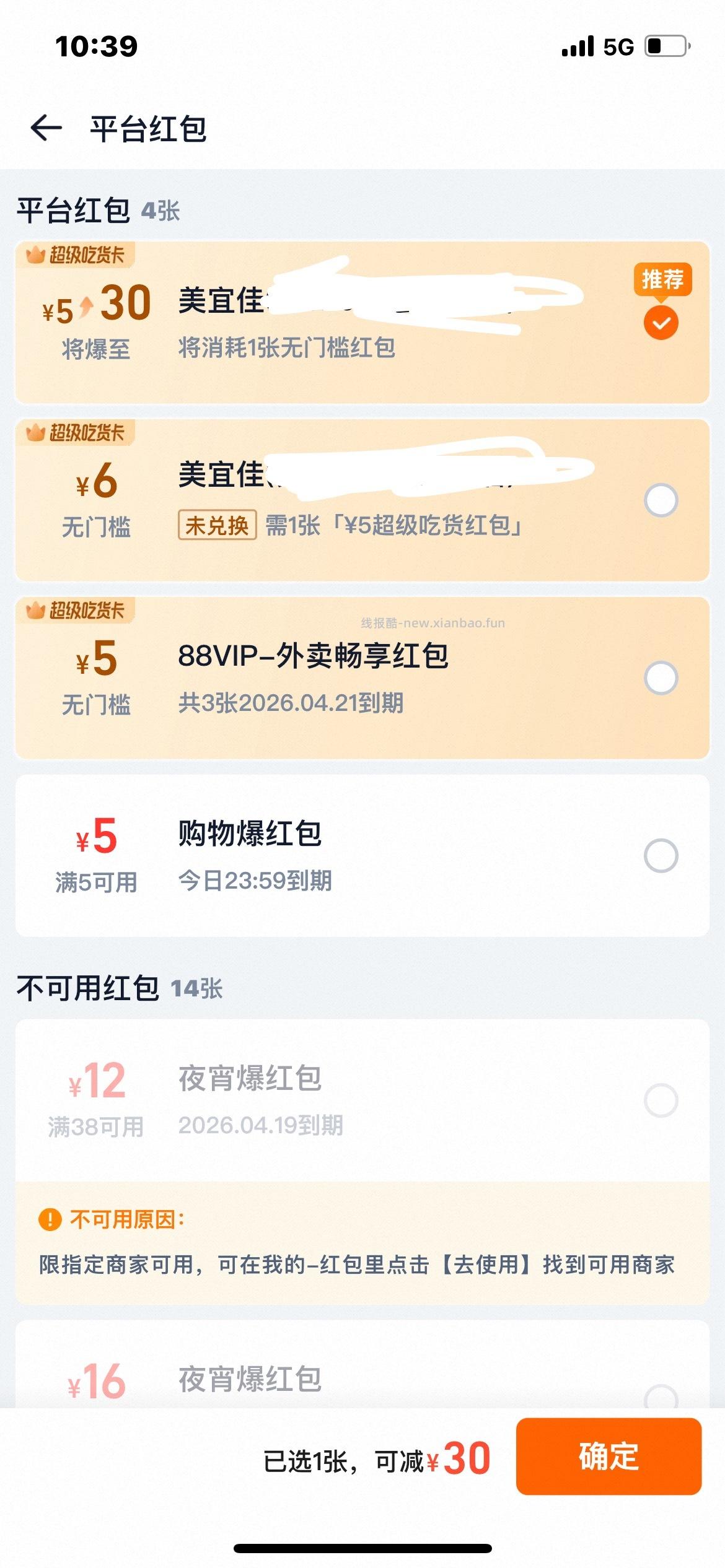Select the ¥6 无门槛 coupon radio button
Viewport: 725px width, 1568px height.
[x=662, y=500]
